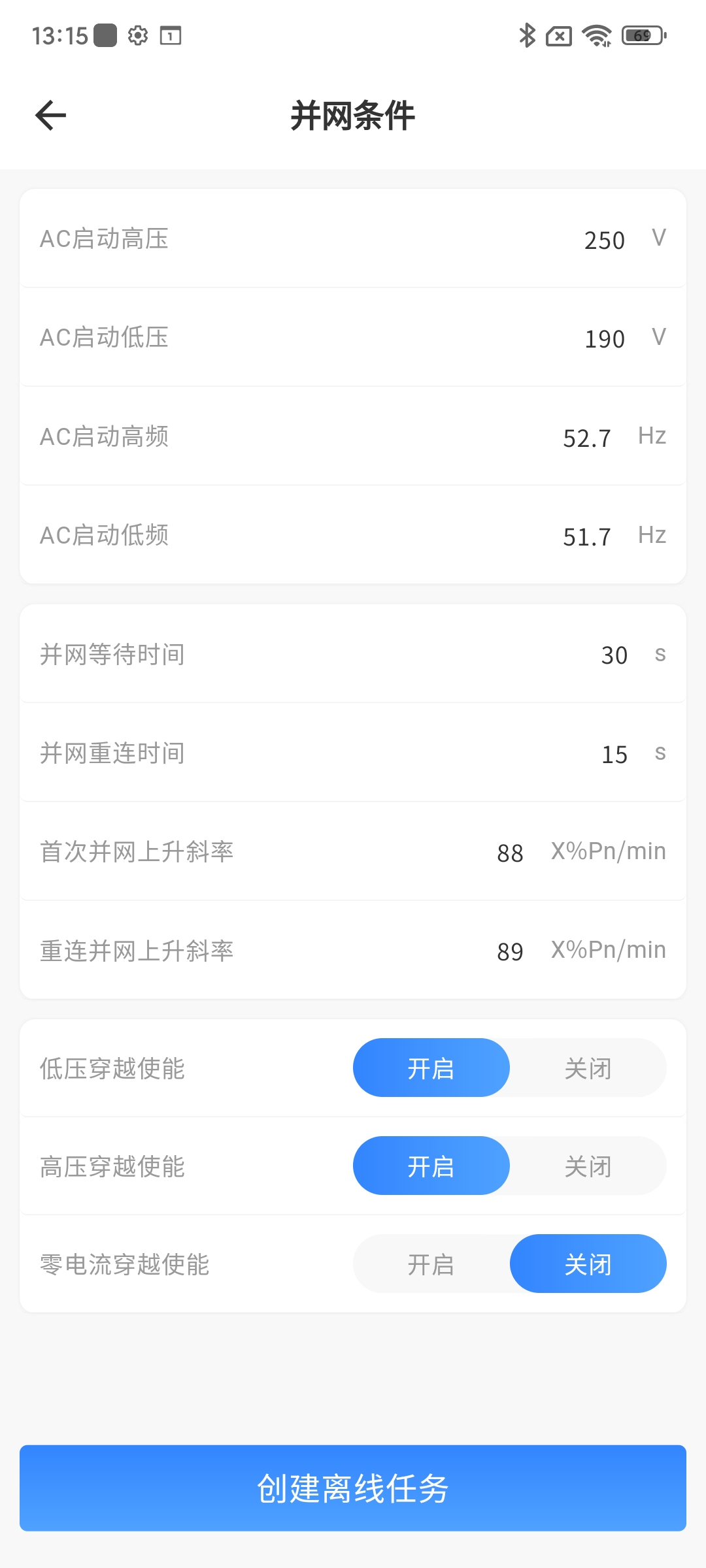Tap the 创建离线任务 button
This screenshot has height=1568, width=706.
click(353, 1488)
